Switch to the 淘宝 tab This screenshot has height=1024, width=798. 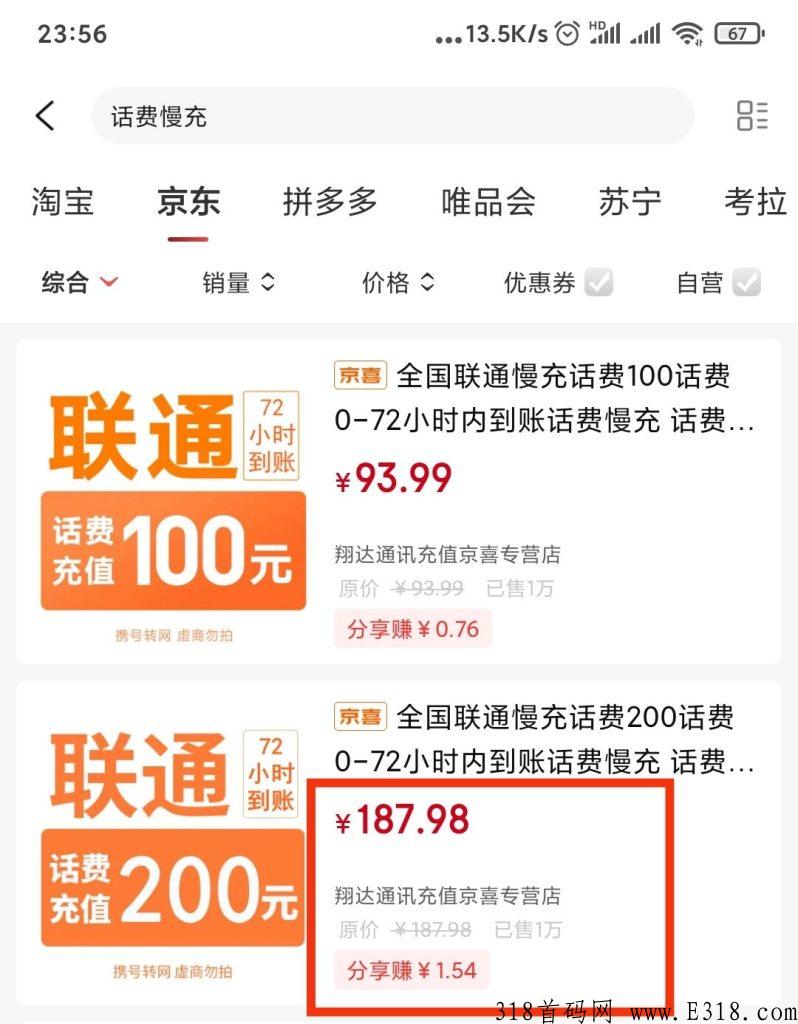coord(63,202)
